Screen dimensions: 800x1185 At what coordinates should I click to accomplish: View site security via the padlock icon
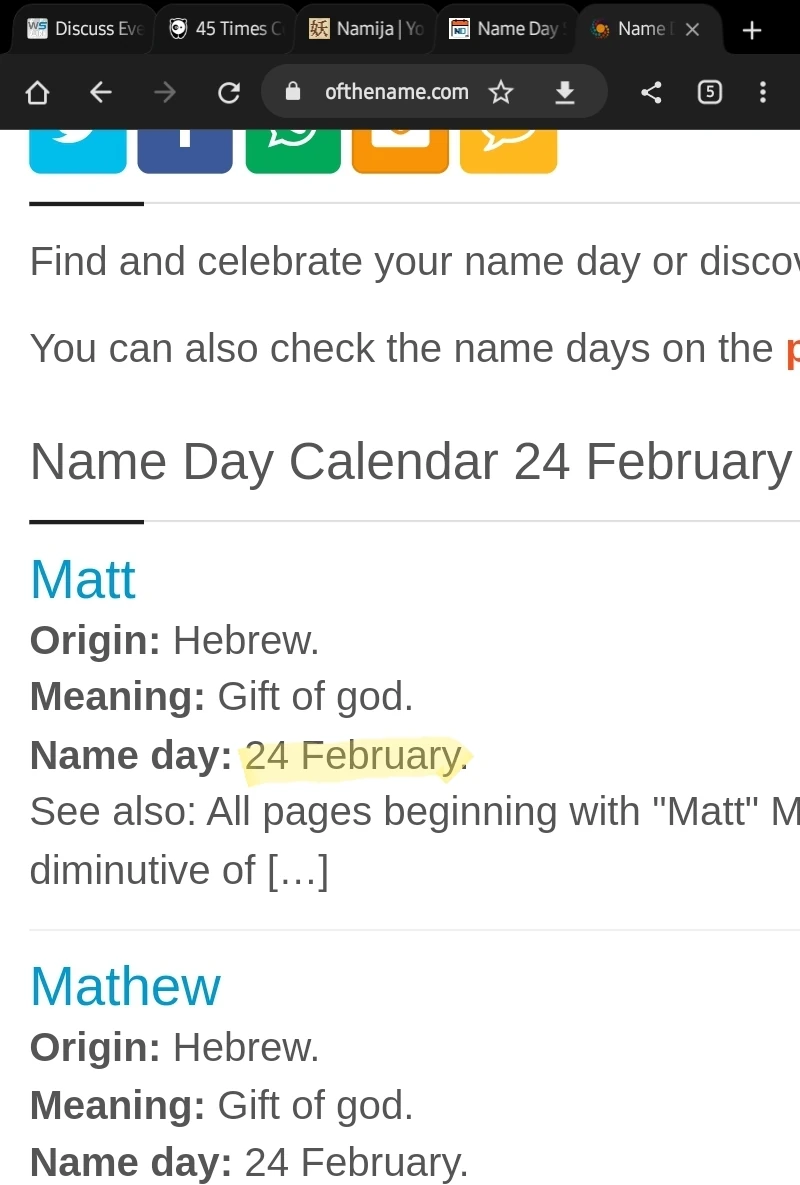tap(292, 91)
